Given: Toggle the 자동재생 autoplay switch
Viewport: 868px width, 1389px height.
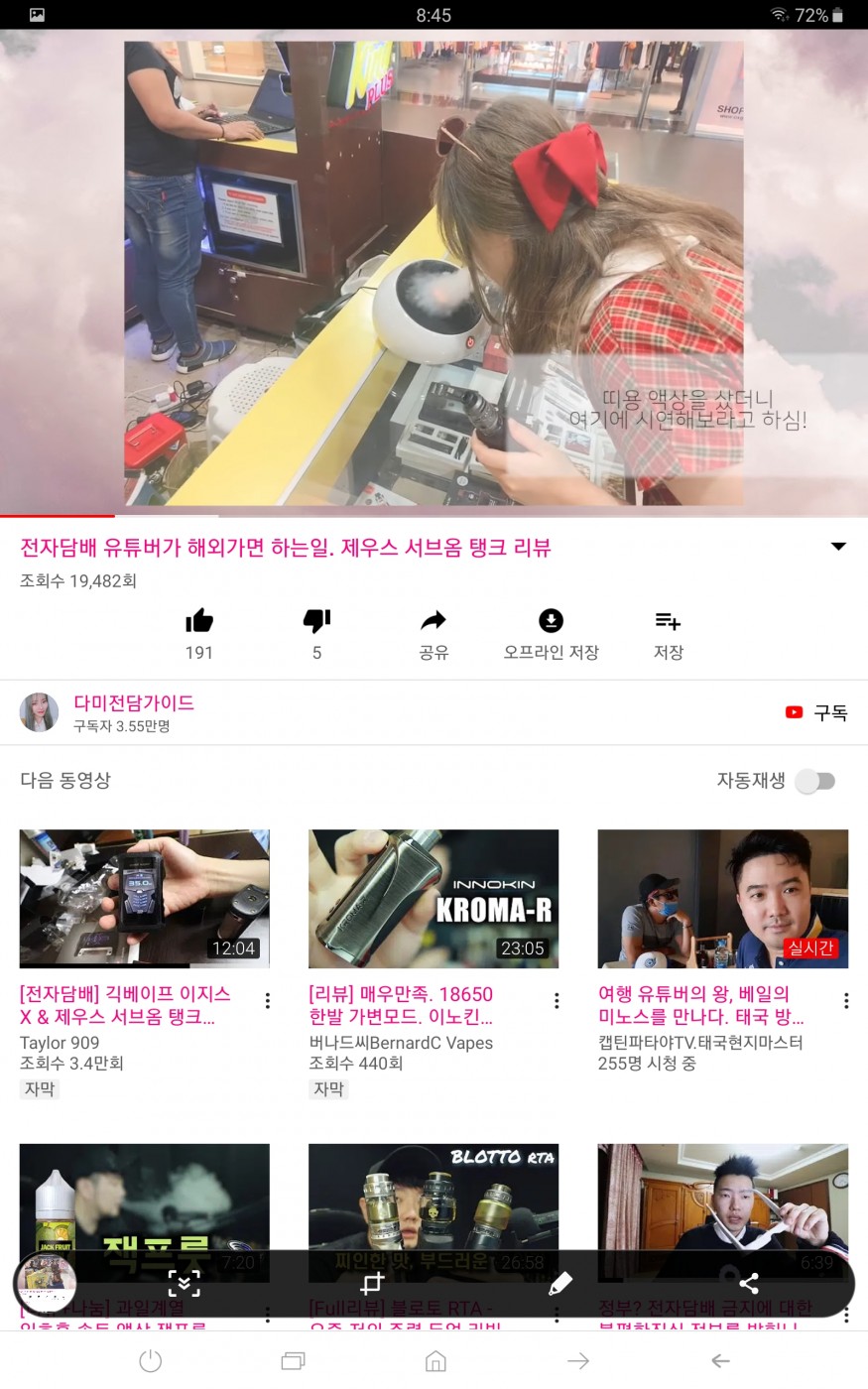Looking at the screenshot, I should pyautogui.click(x=815, y=781).
